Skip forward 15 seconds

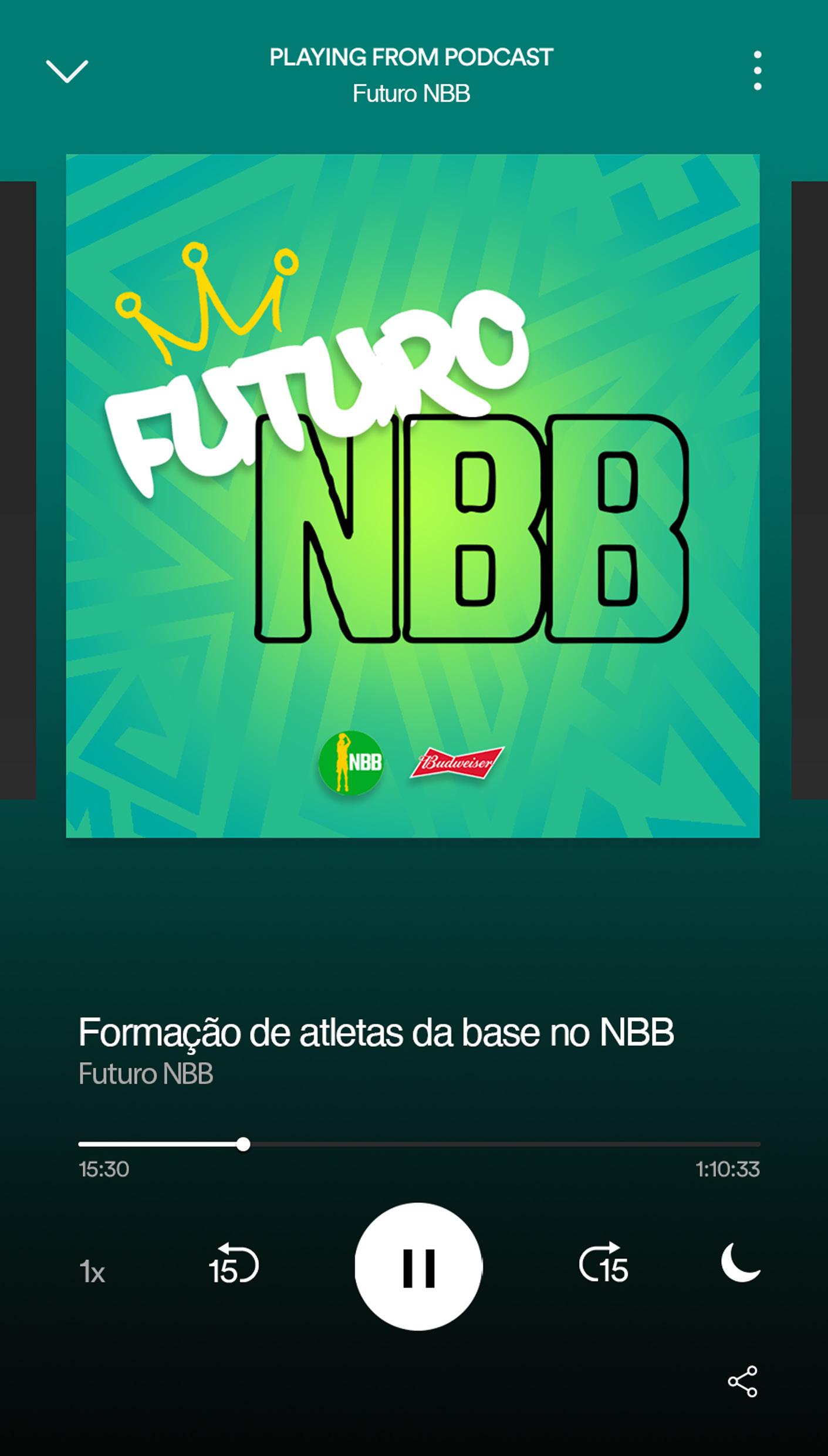[x=603, y=1269]
